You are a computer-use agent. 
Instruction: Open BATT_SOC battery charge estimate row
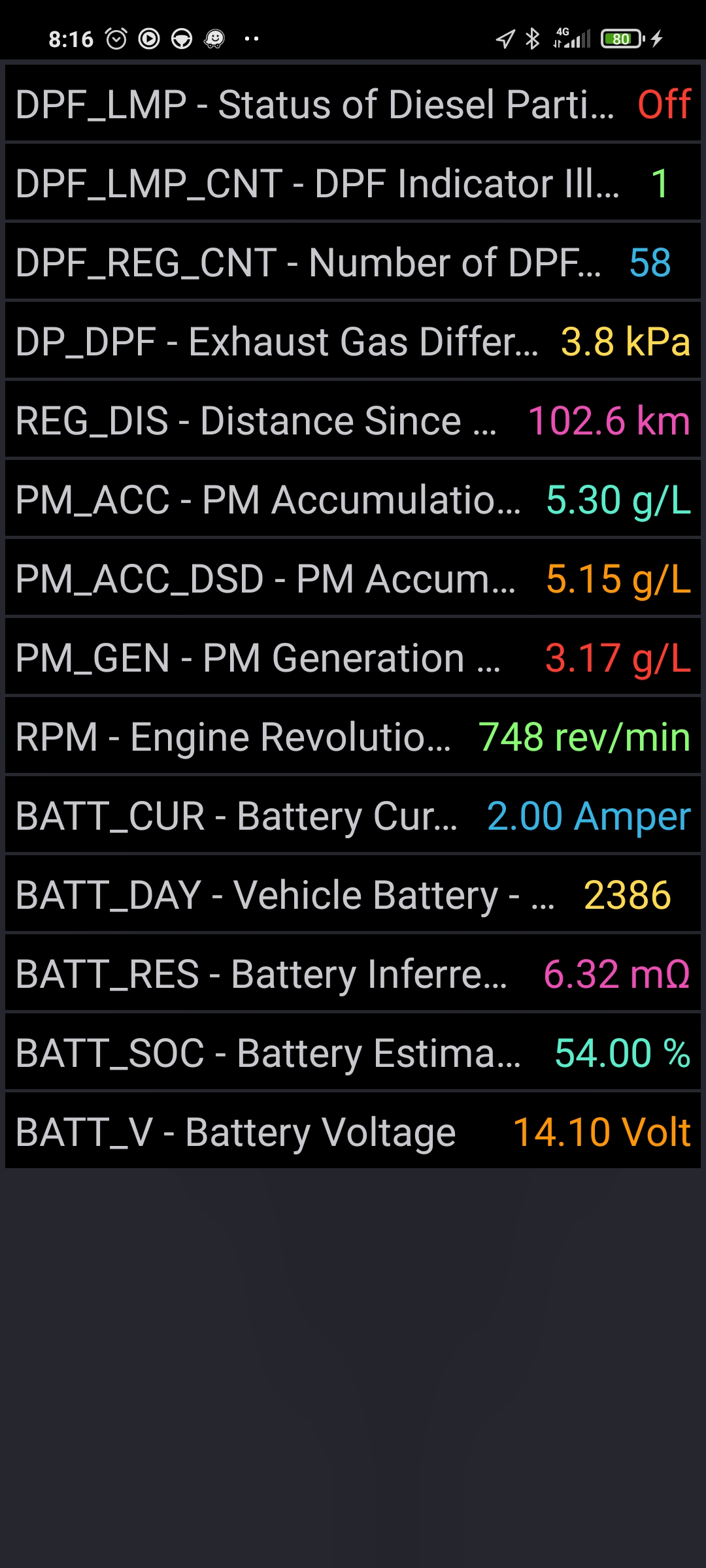[353, 1053]
